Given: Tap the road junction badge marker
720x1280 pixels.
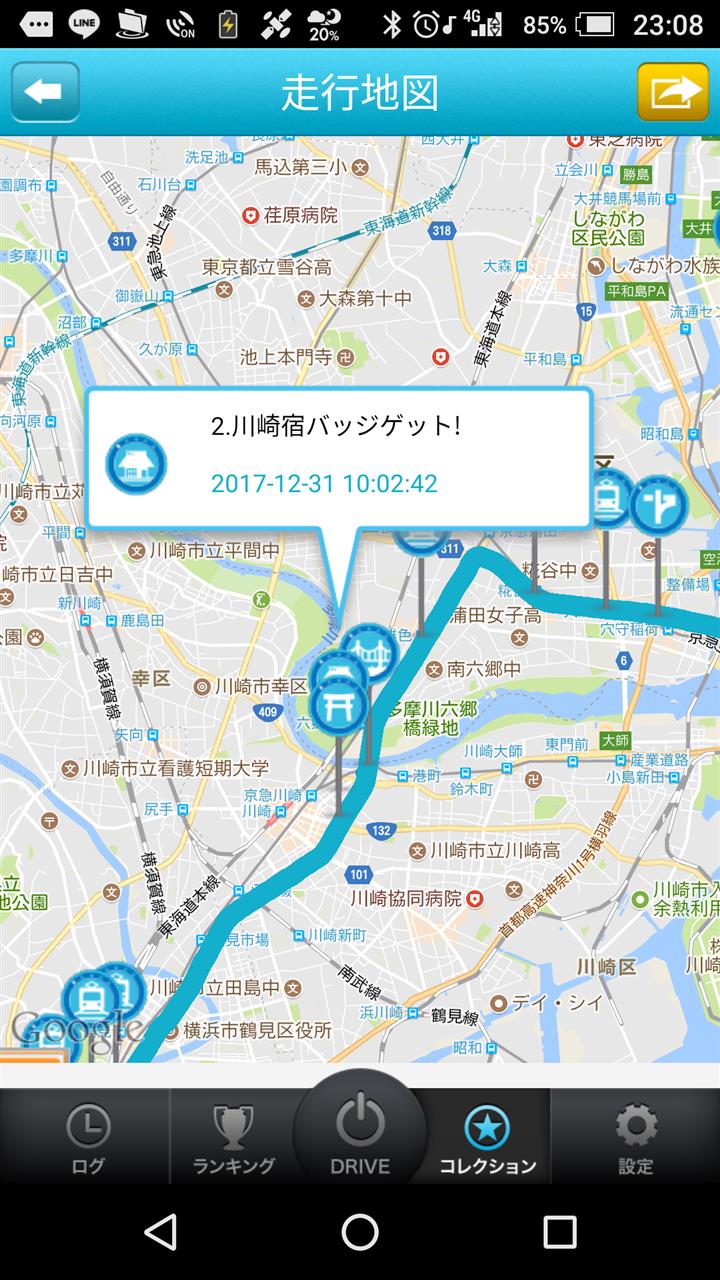Looking at the screenshot, I should [658, 506].
